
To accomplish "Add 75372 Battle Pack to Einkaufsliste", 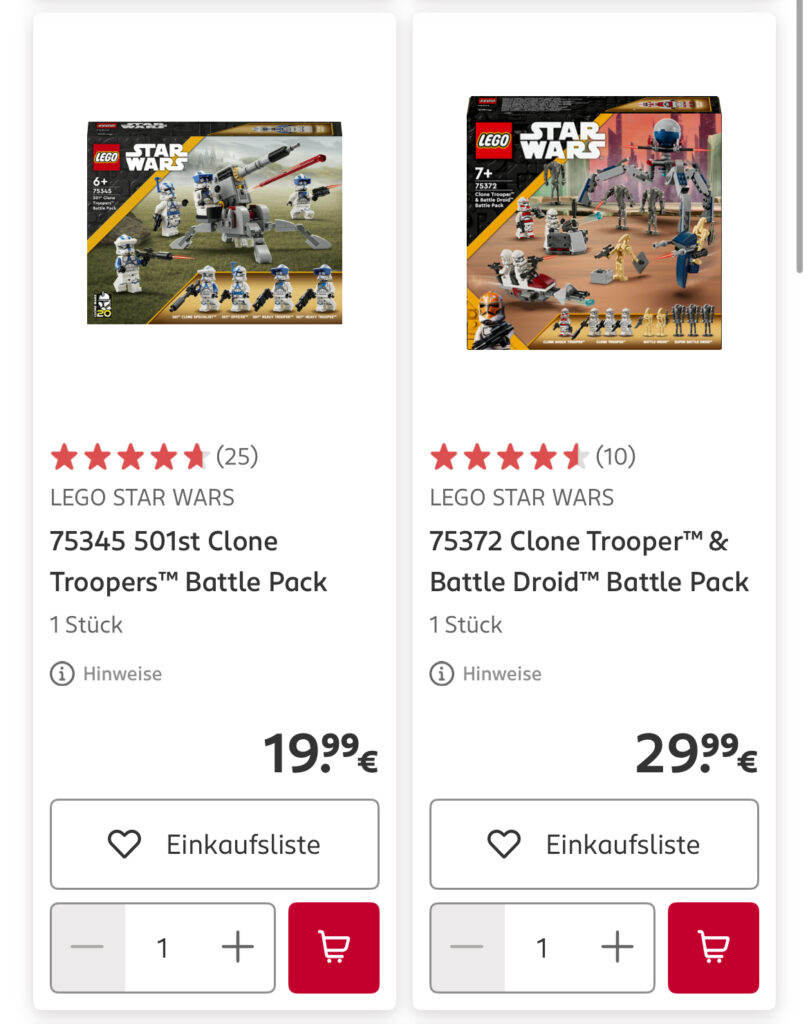I will [x=594, y=844].
